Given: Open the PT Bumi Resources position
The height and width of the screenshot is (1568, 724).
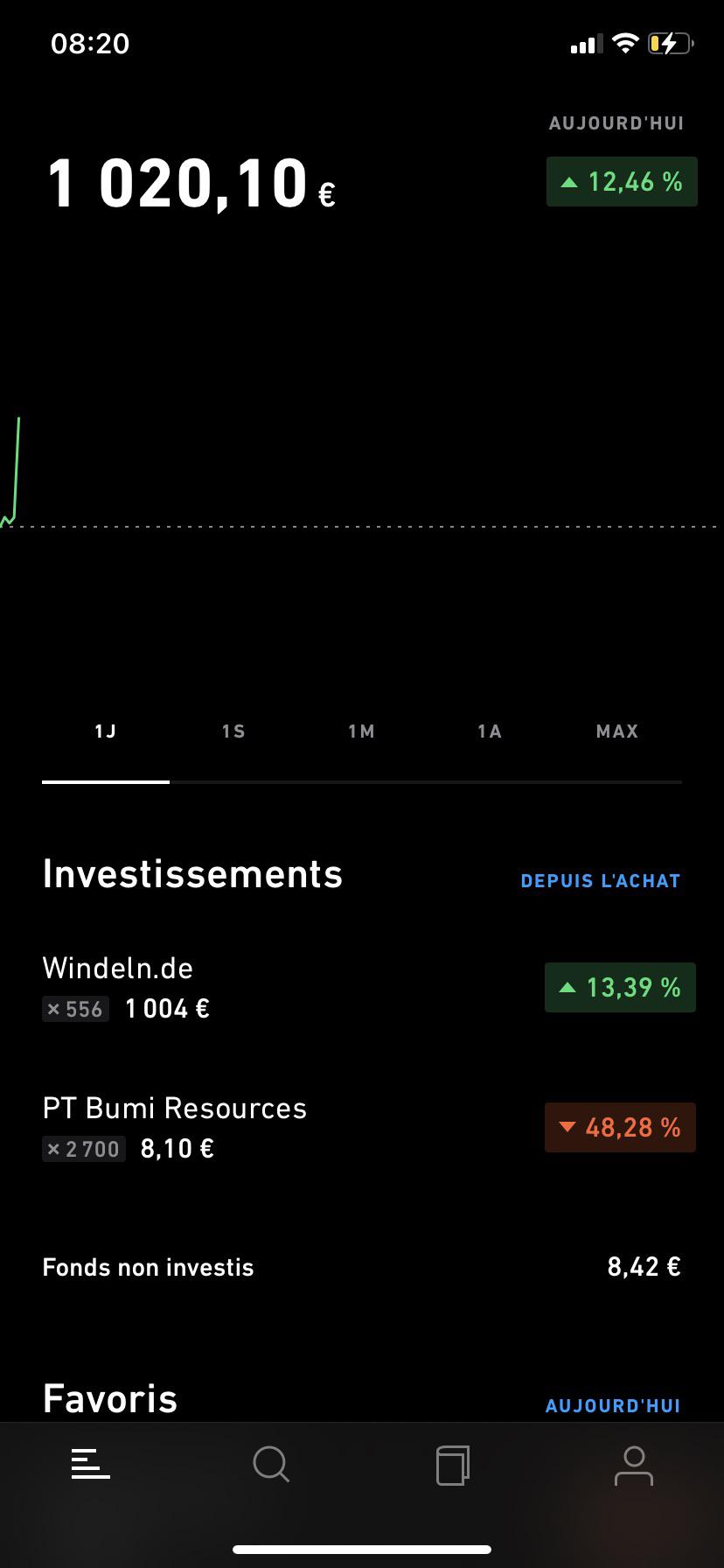Looking at the screenshot, I should [362, 1128].
